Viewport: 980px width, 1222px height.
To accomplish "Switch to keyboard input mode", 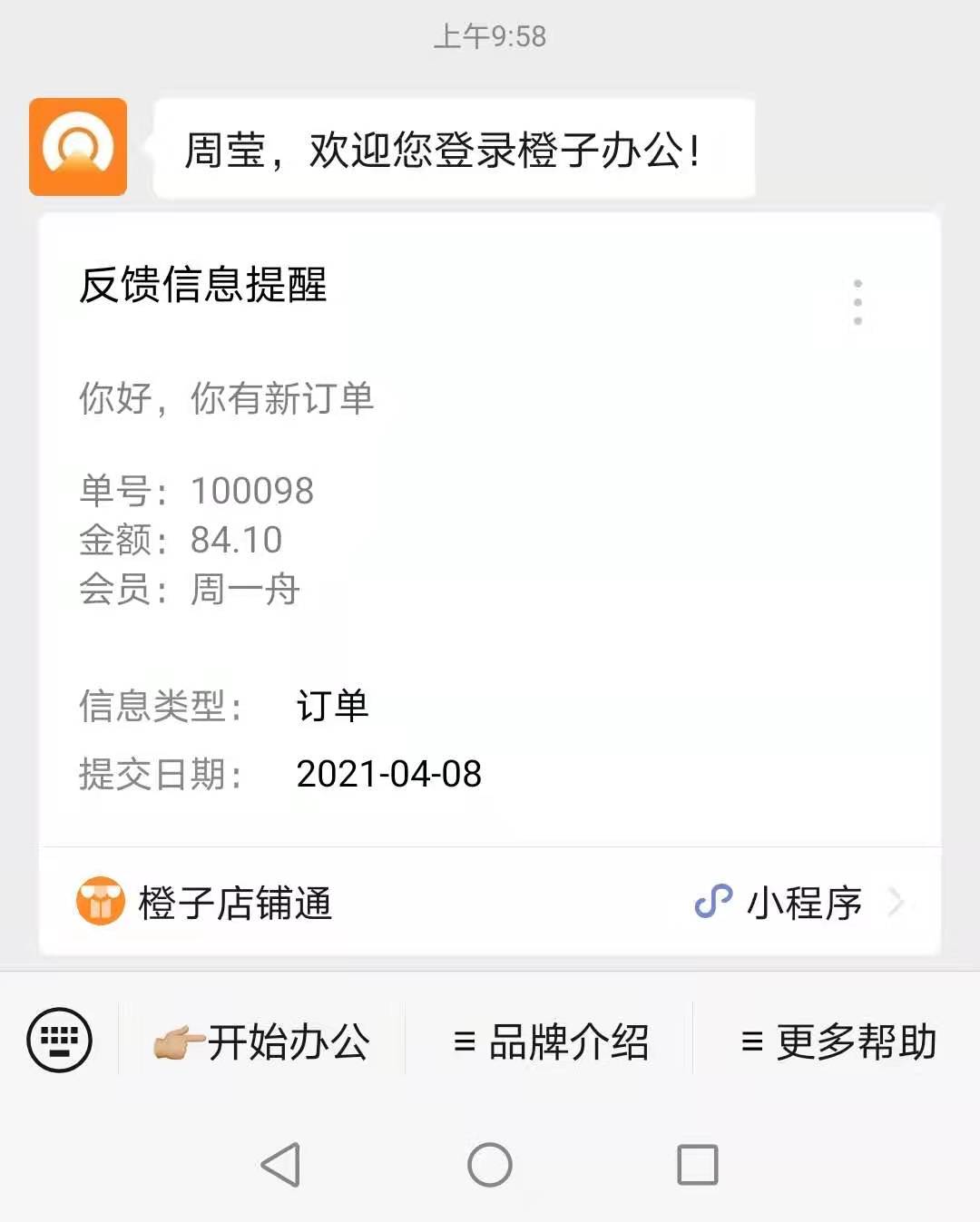I will 60,1040.
